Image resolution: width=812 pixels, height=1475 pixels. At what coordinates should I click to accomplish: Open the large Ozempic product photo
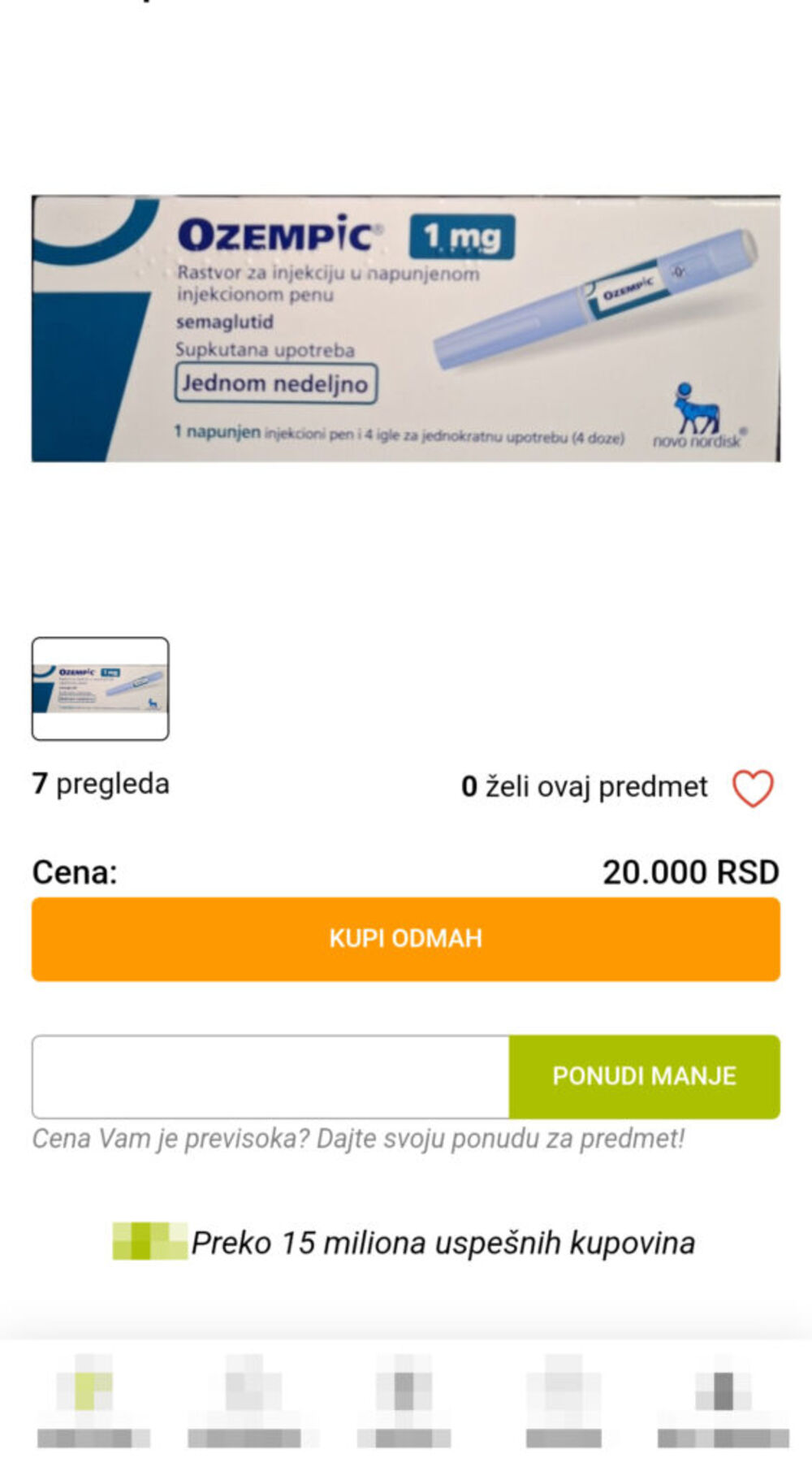406,328
